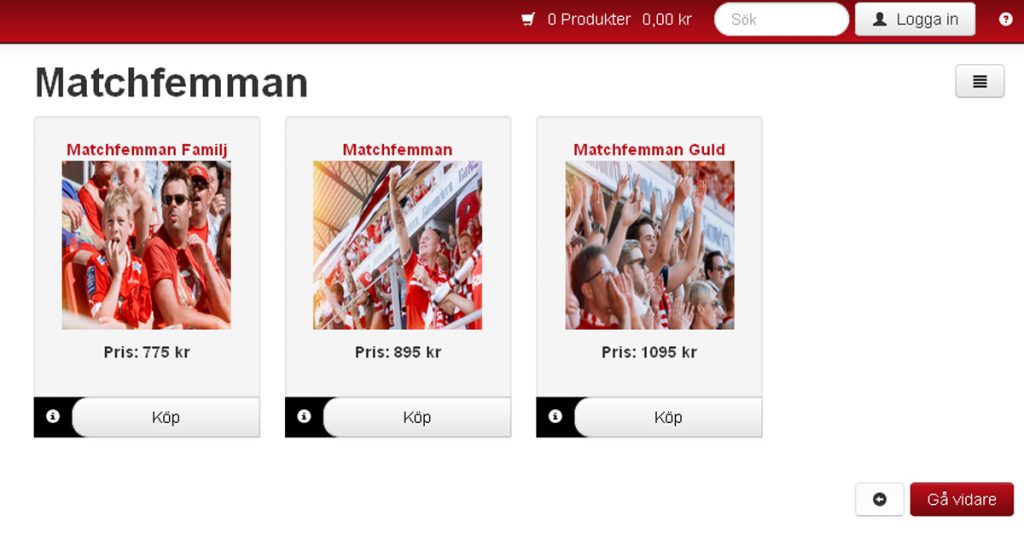
Task: Open the Matchfemman Familj product picture
Action: (x=146, y=245)
